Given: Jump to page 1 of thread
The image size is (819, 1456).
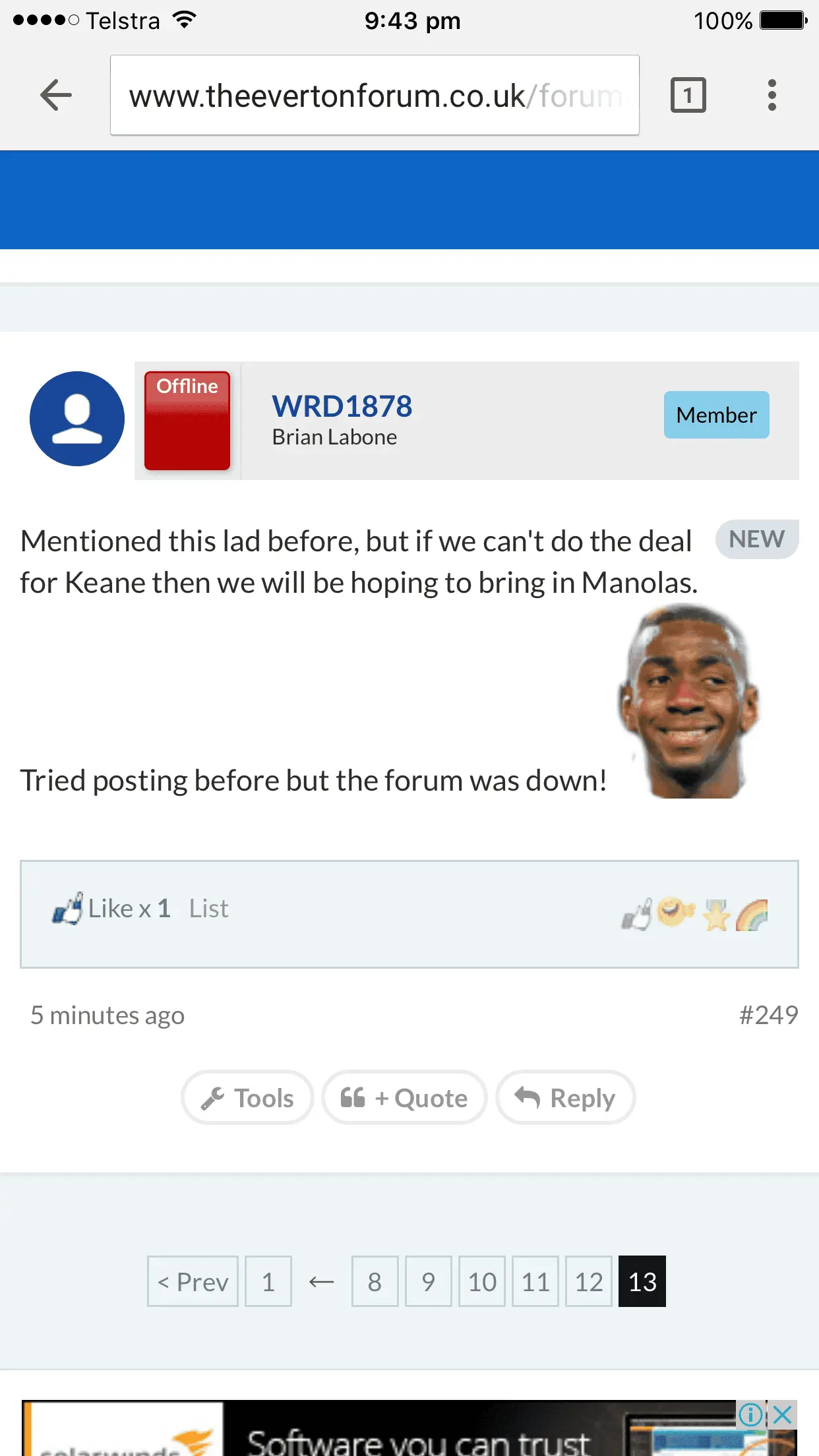Looking at the screenshot, I should [268, 1282].
